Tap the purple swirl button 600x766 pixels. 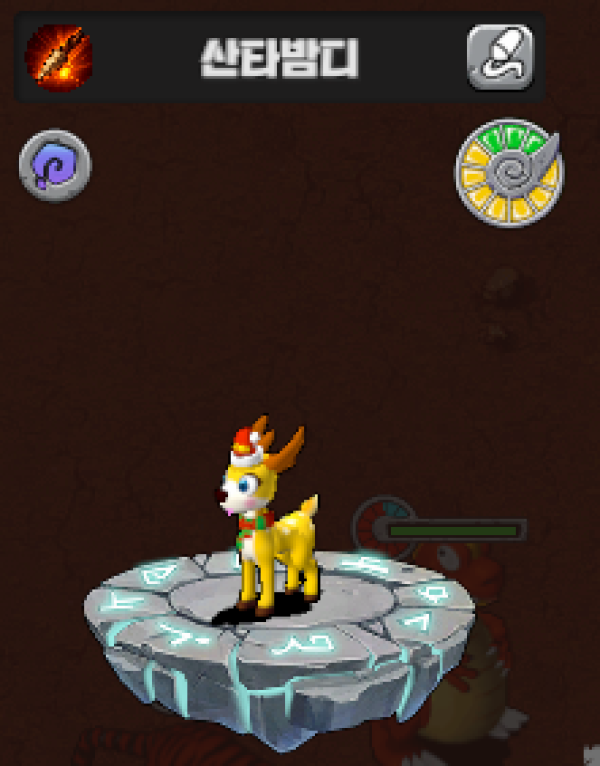click(x=55, y=166)
